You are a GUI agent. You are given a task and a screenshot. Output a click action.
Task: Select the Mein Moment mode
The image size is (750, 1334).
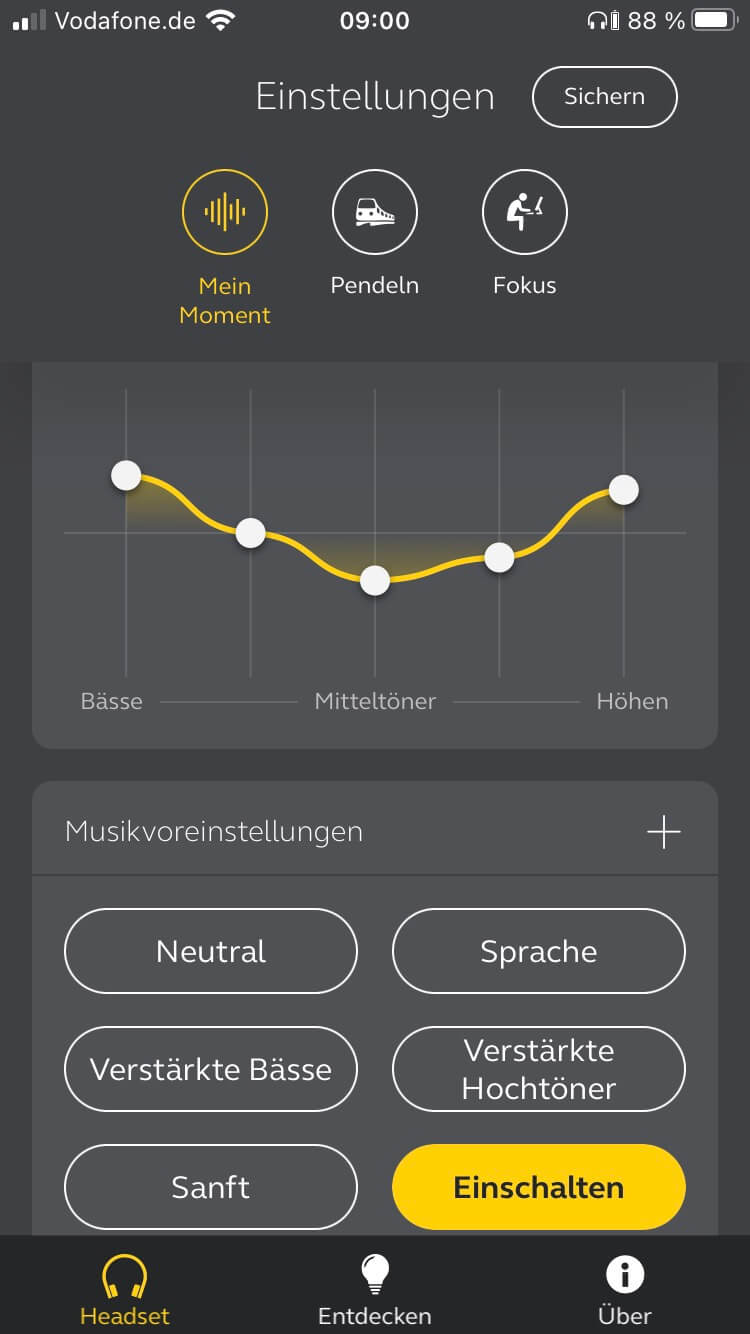coord(225,212)
